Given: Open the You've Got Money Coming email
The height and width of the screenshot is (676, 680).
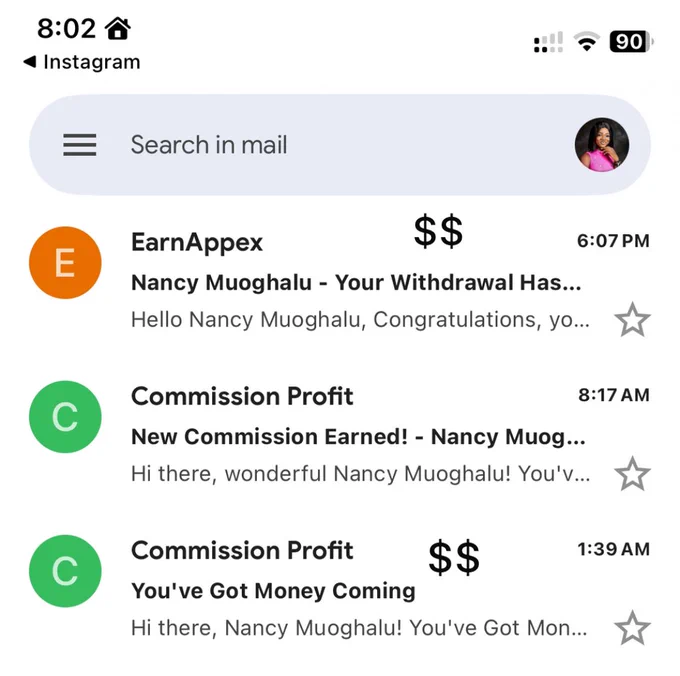Looking at the screenshot, I should tap(340, 588).
